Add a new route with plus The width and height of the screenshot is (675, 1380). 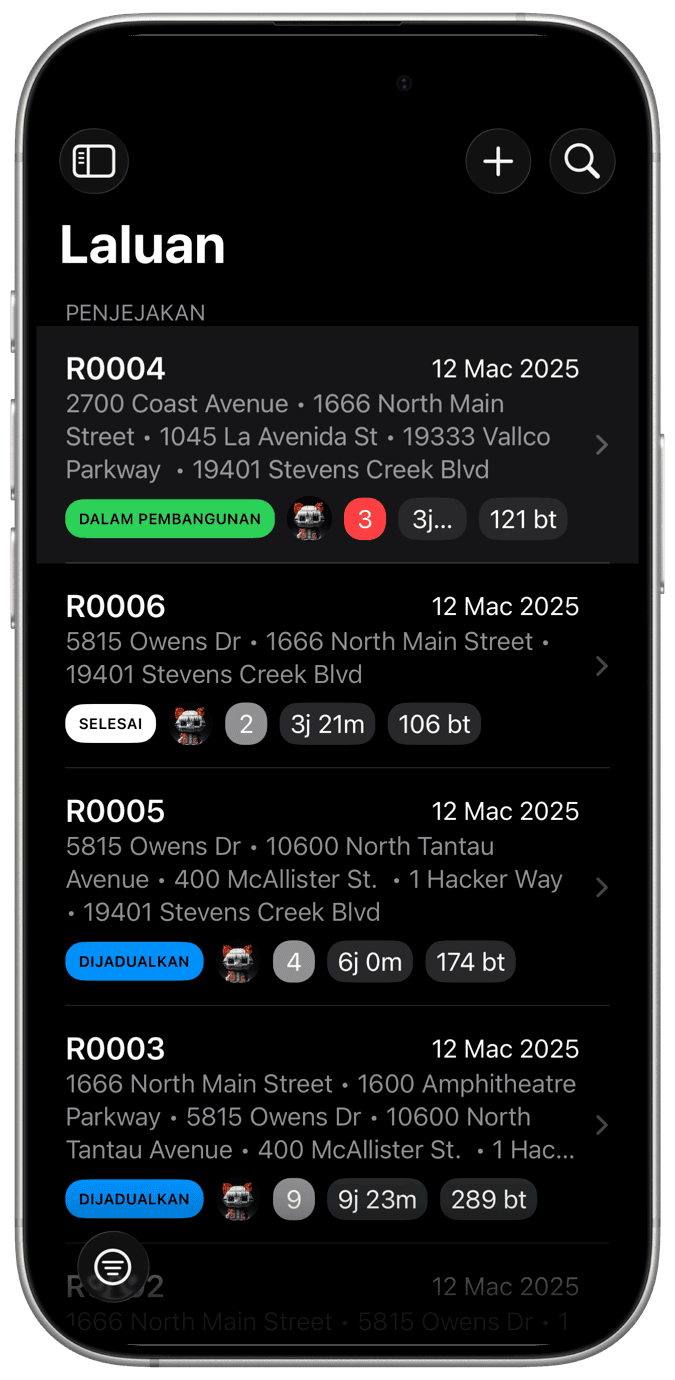click(x=498, y=161)
